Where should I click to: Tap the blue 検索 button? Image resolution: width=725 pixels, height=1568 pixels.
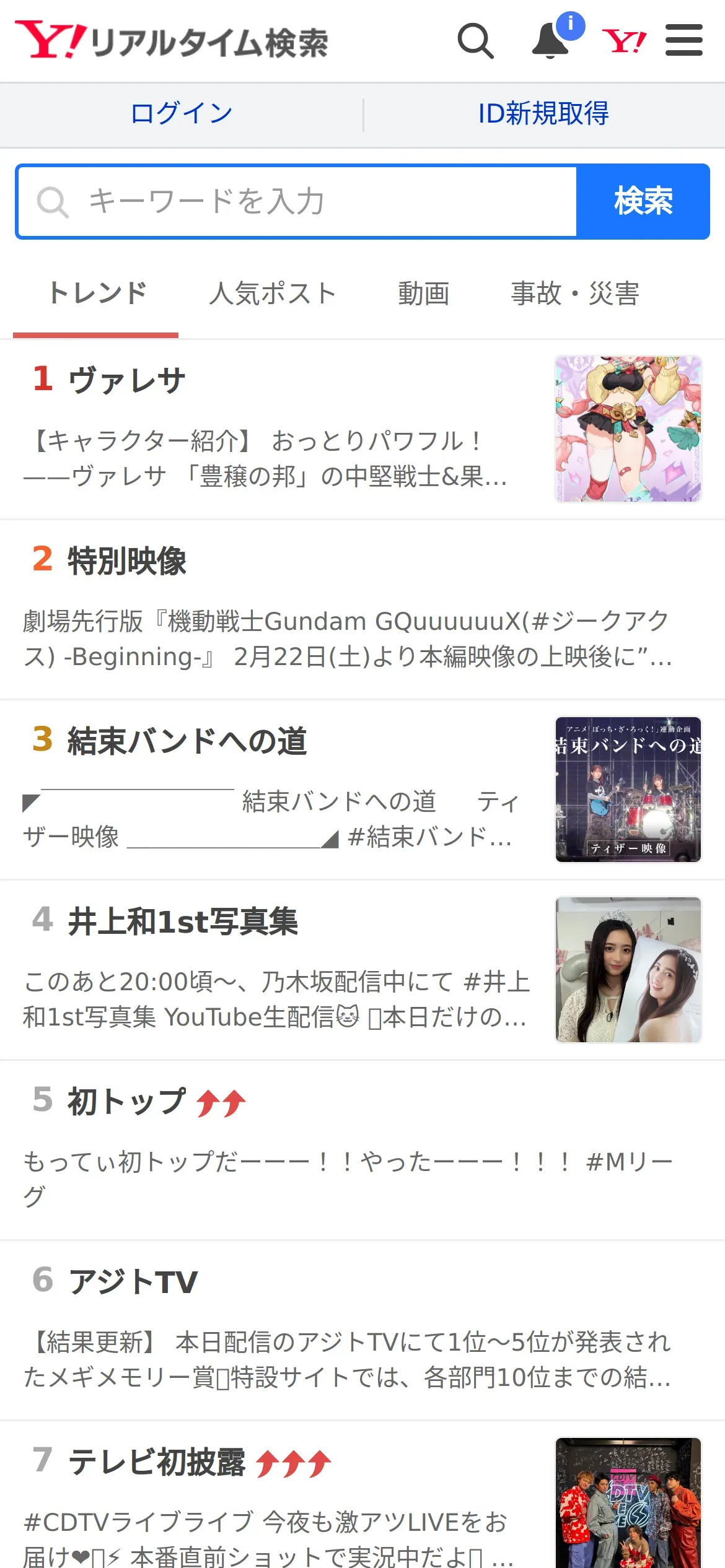643,202
